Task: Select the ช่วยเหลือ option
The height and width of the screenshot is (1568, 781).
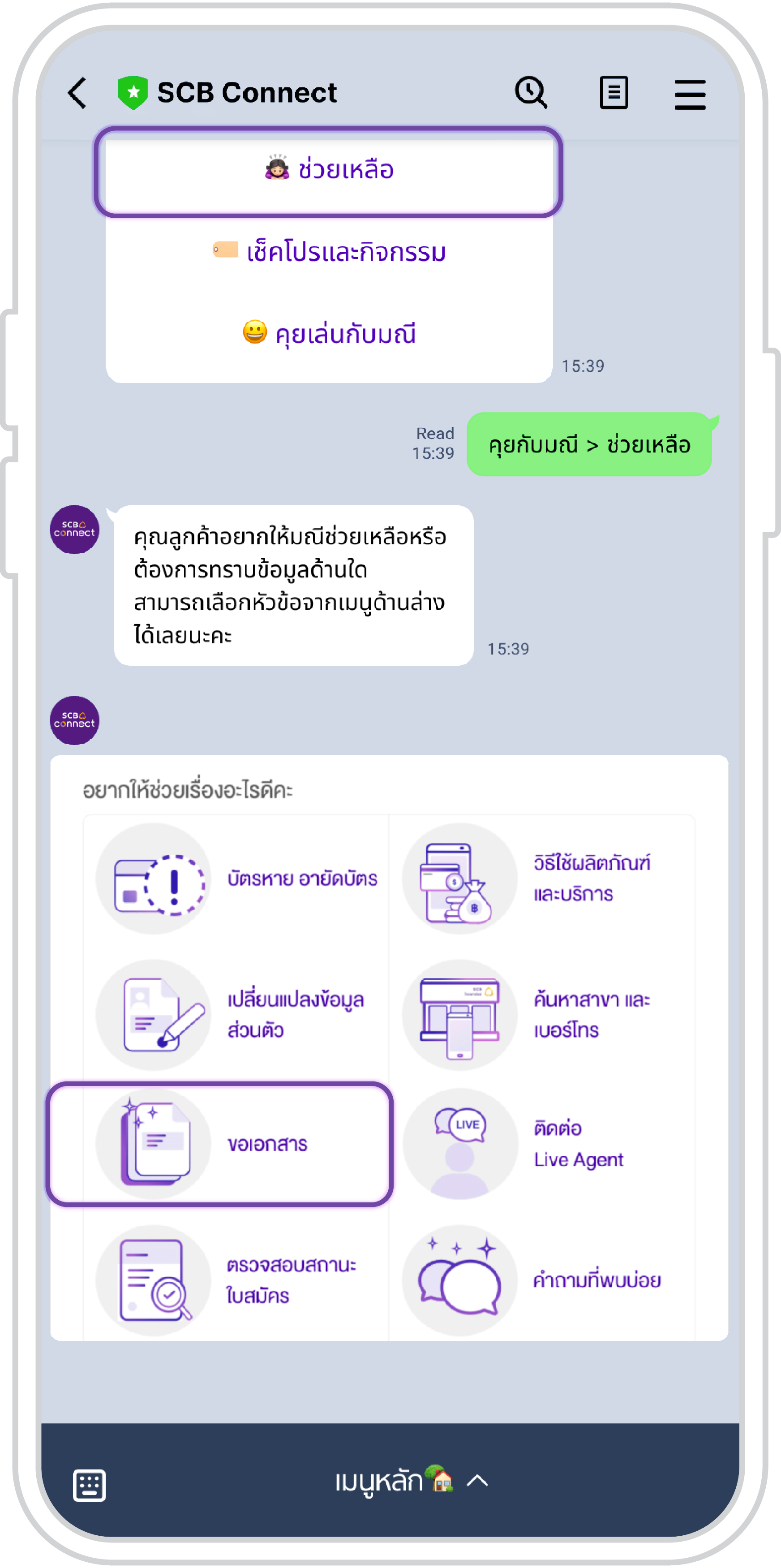Action: coord(328,171)
